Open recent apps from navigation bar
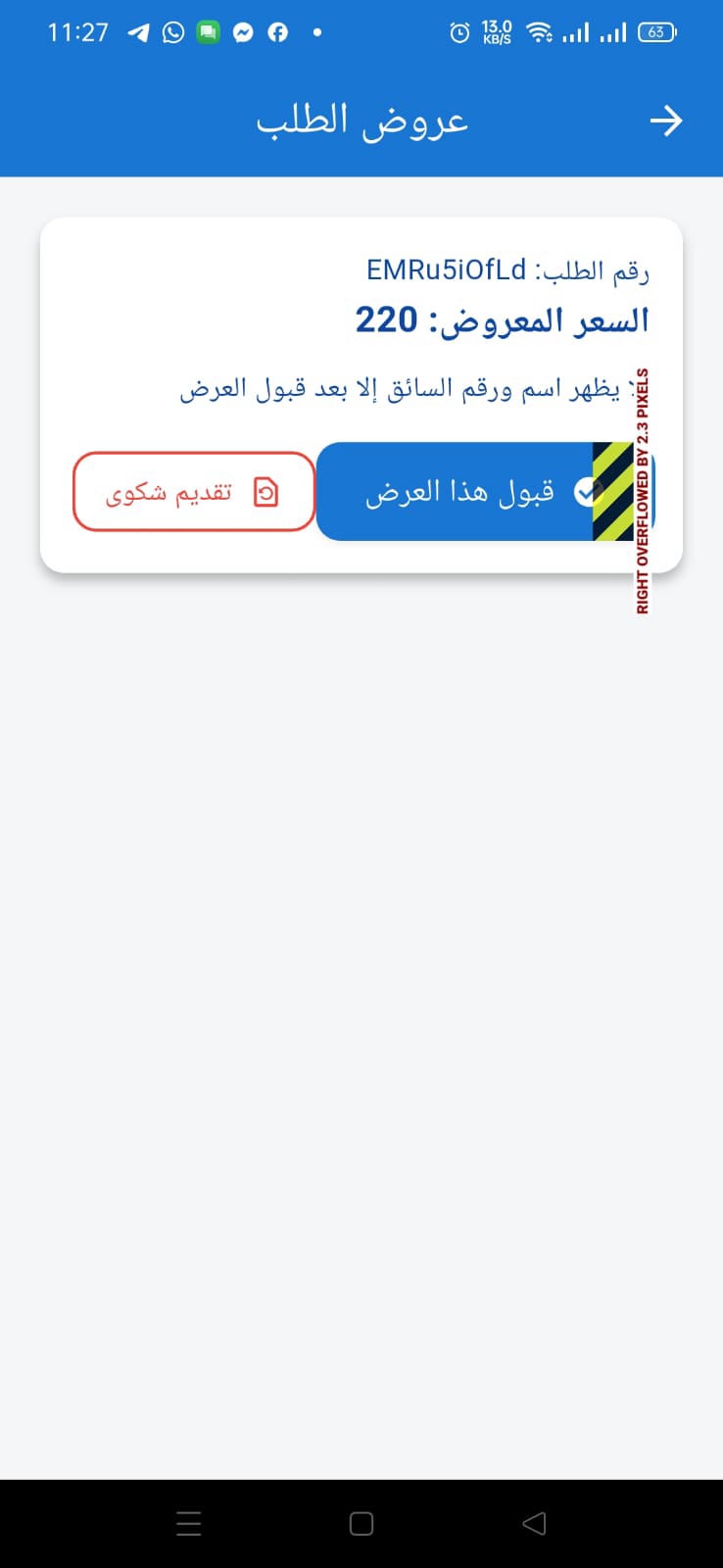723x1568 pixels. (189, 1523)
